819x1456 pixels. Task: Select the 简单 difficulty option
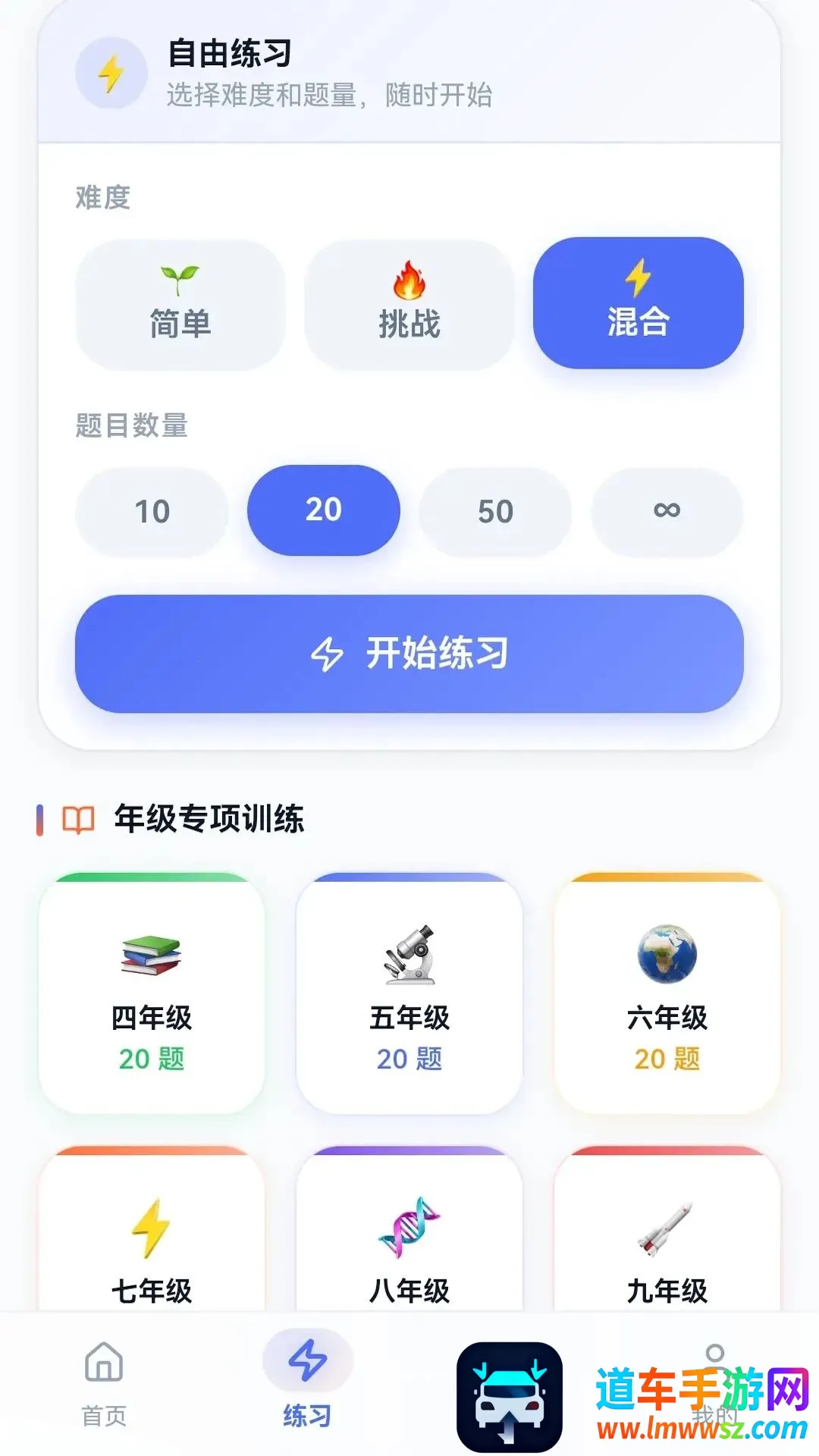point(180,305)
